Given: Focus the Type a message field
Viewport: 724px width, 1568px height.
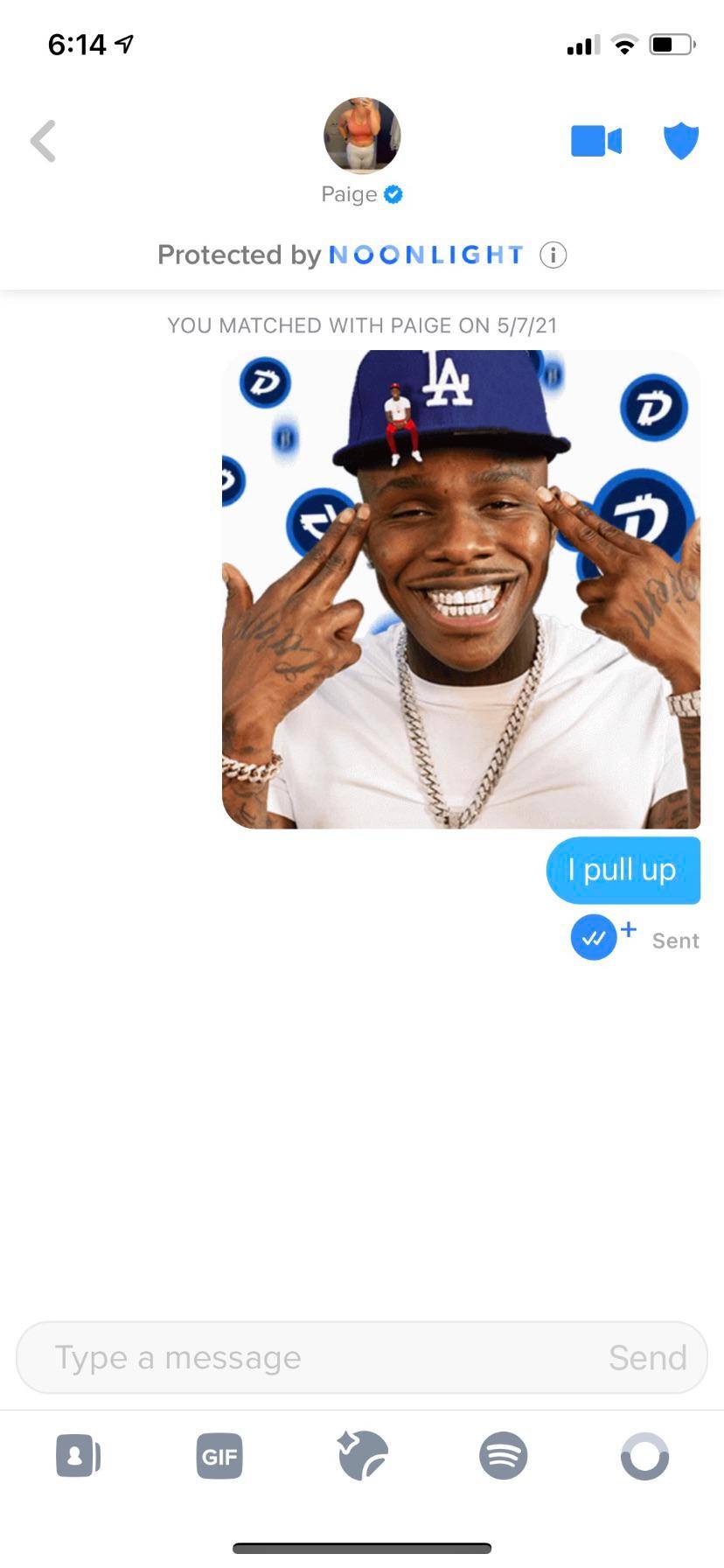Looking at the screenshot, I should 315,1357.
